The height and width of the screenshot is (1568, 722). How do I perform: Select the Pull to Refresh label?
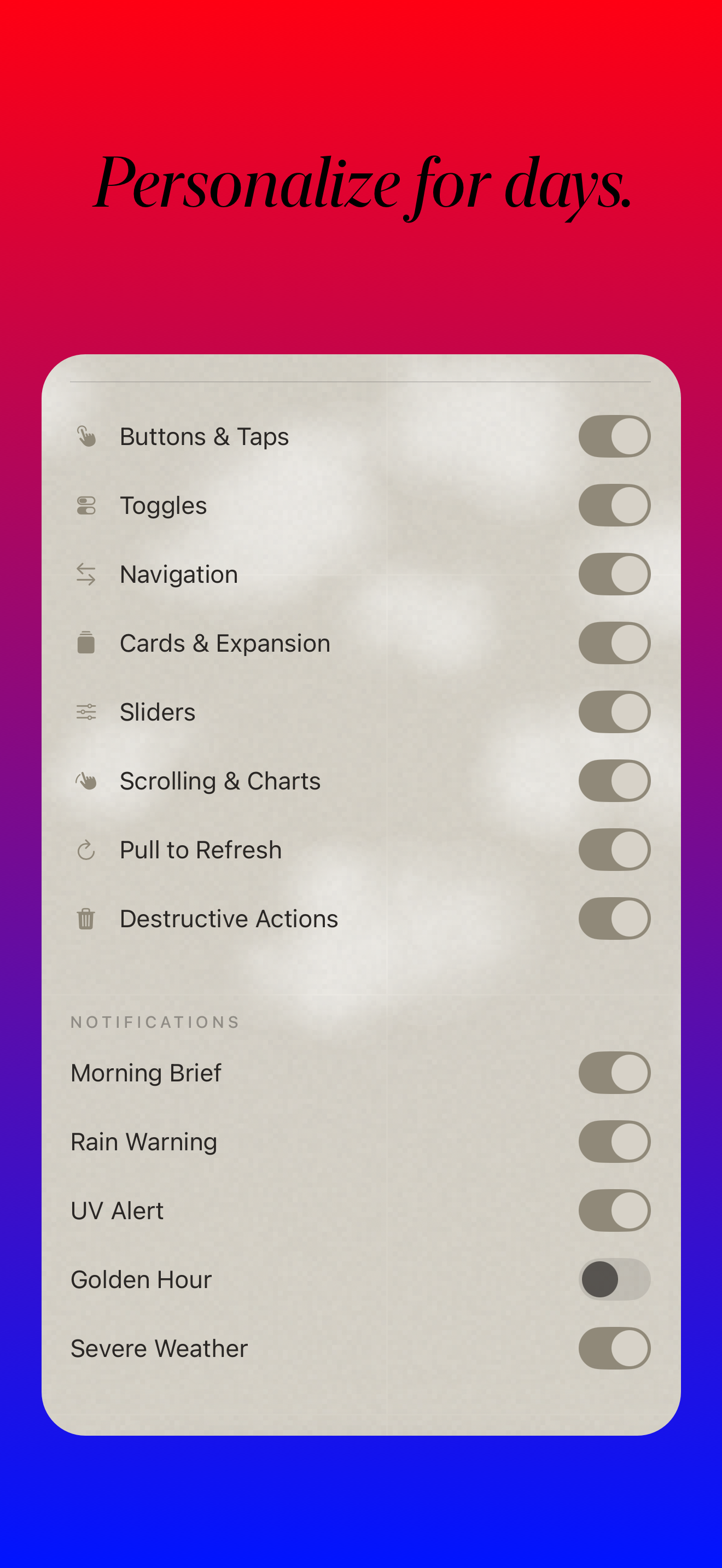coord(200,850)
